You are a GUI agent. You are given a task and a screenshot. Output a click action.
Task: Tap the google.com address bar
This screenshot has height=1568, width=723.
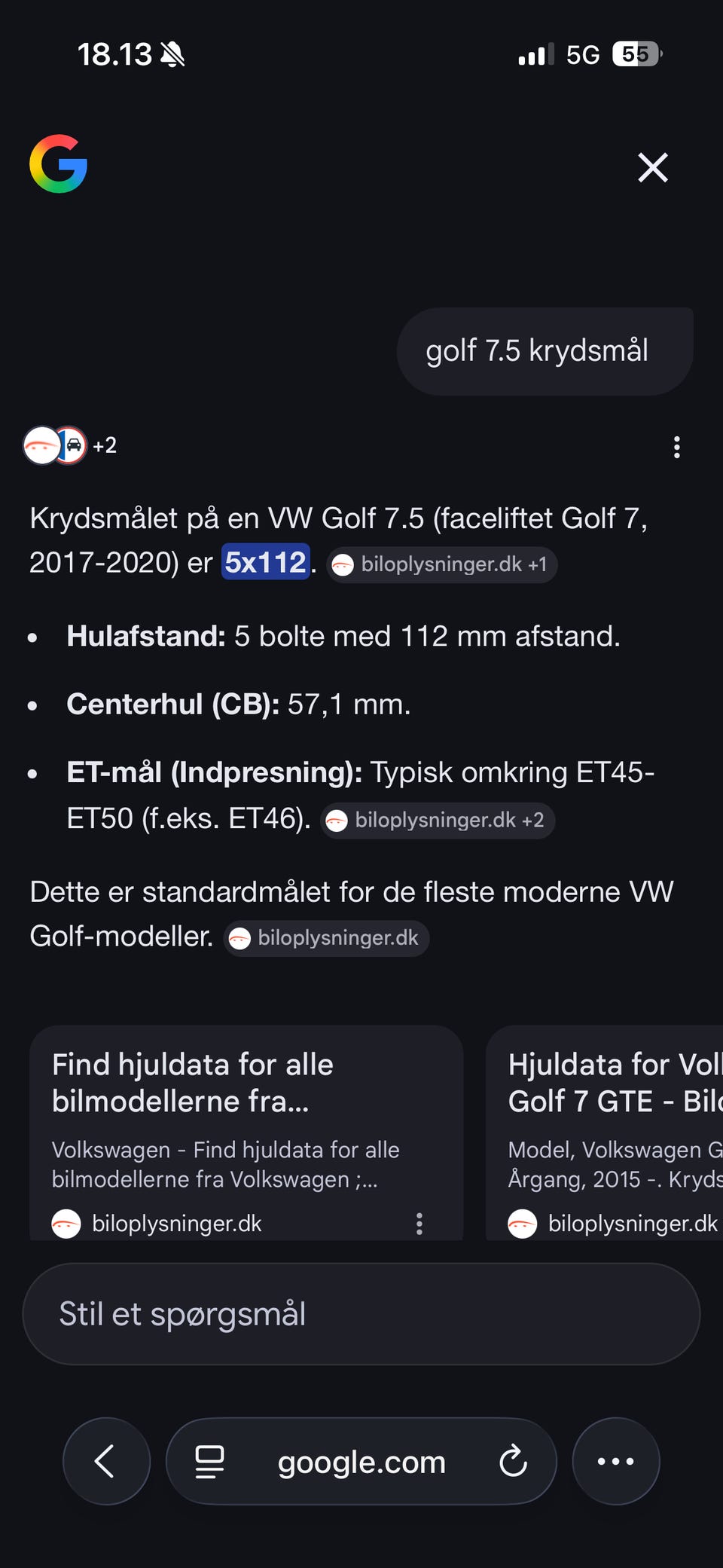[360, 1460]
